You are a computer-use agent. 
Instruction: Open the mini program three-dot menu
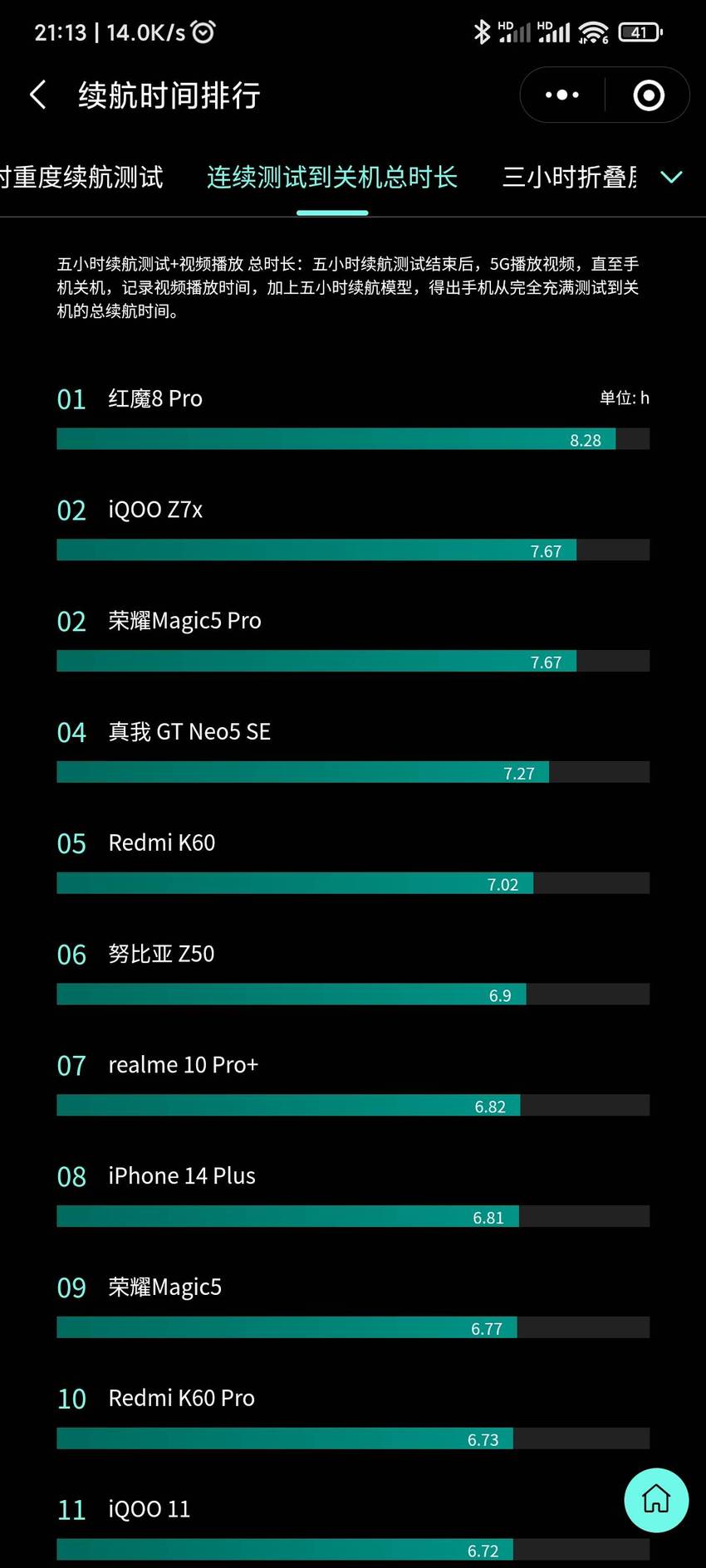click(x=562, y=95)
